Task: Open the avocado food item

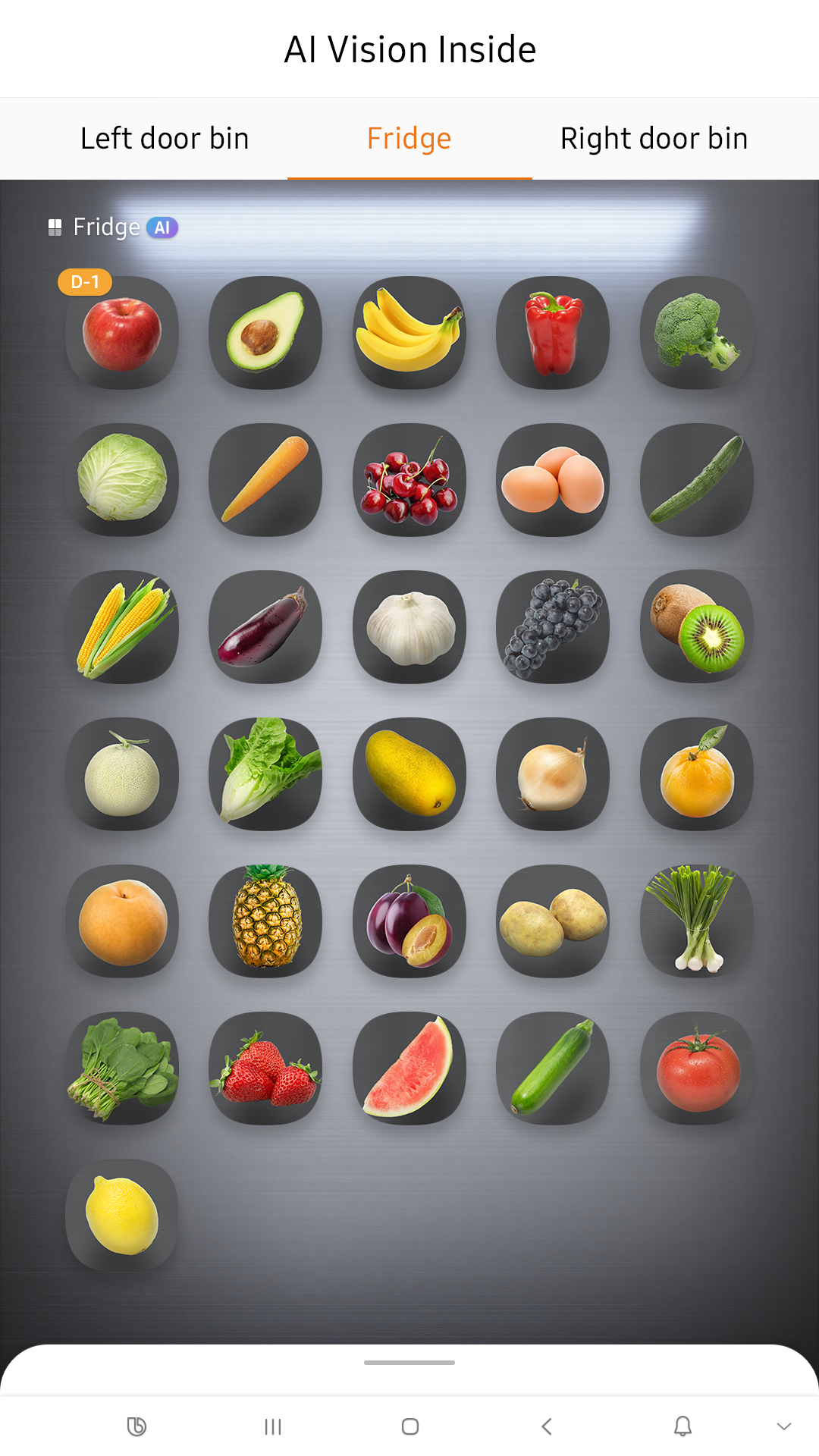Action: 265,334
